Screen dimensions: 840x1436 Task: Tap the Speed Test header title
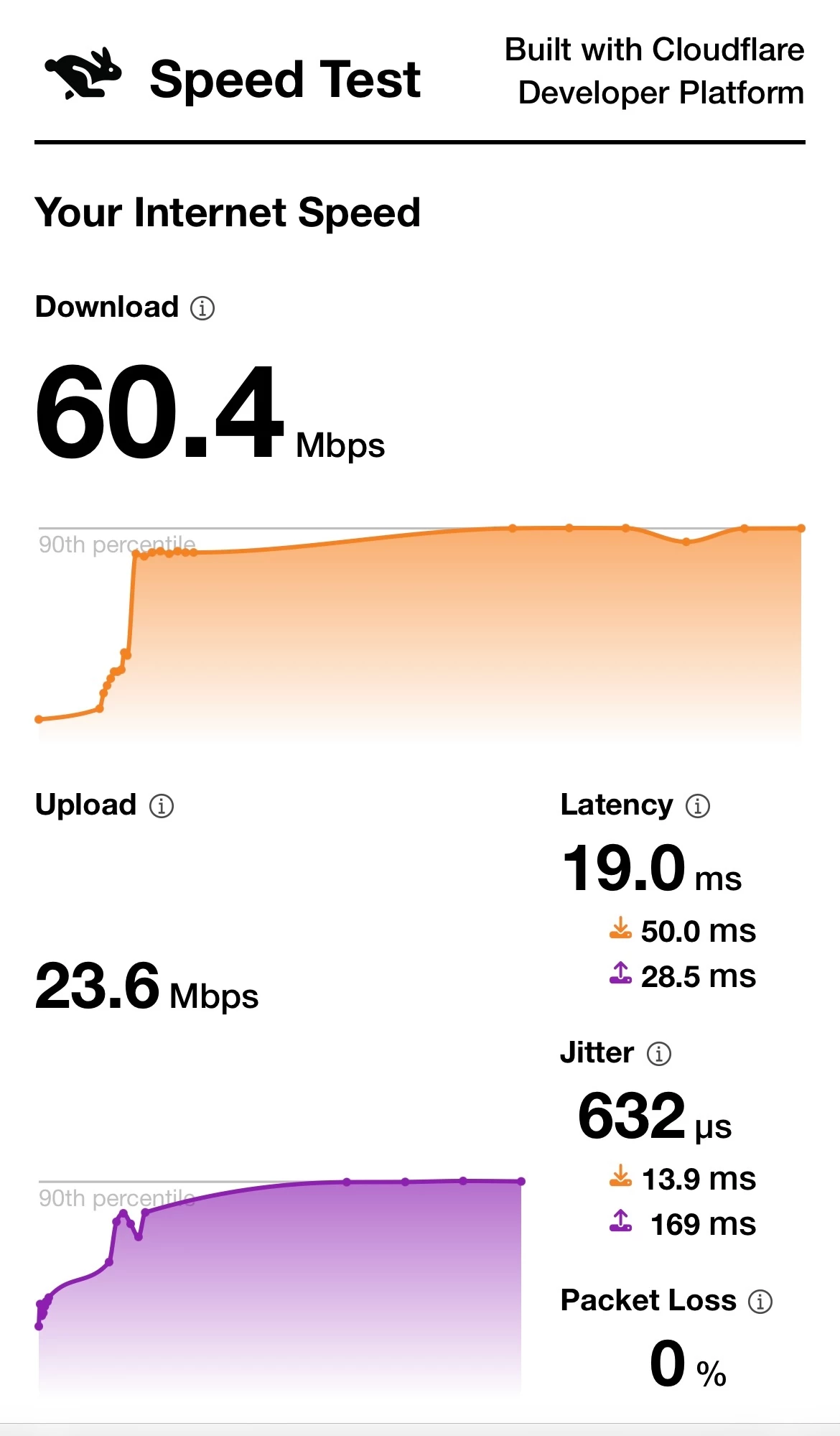(284, 79)
